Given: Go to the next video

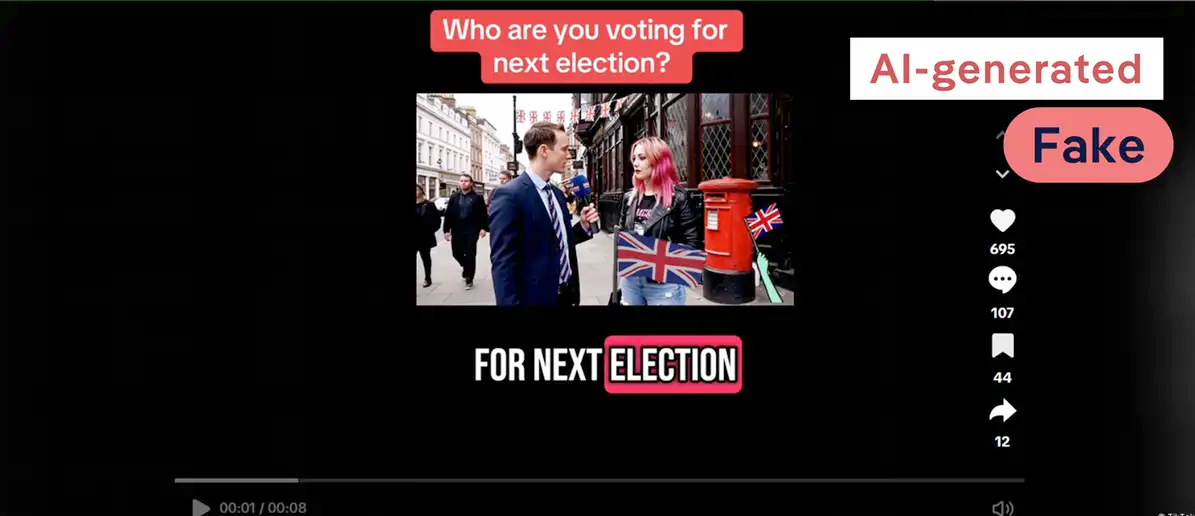Looking at the screenshot, I should pyautogui.click(x=1002, y=175).
